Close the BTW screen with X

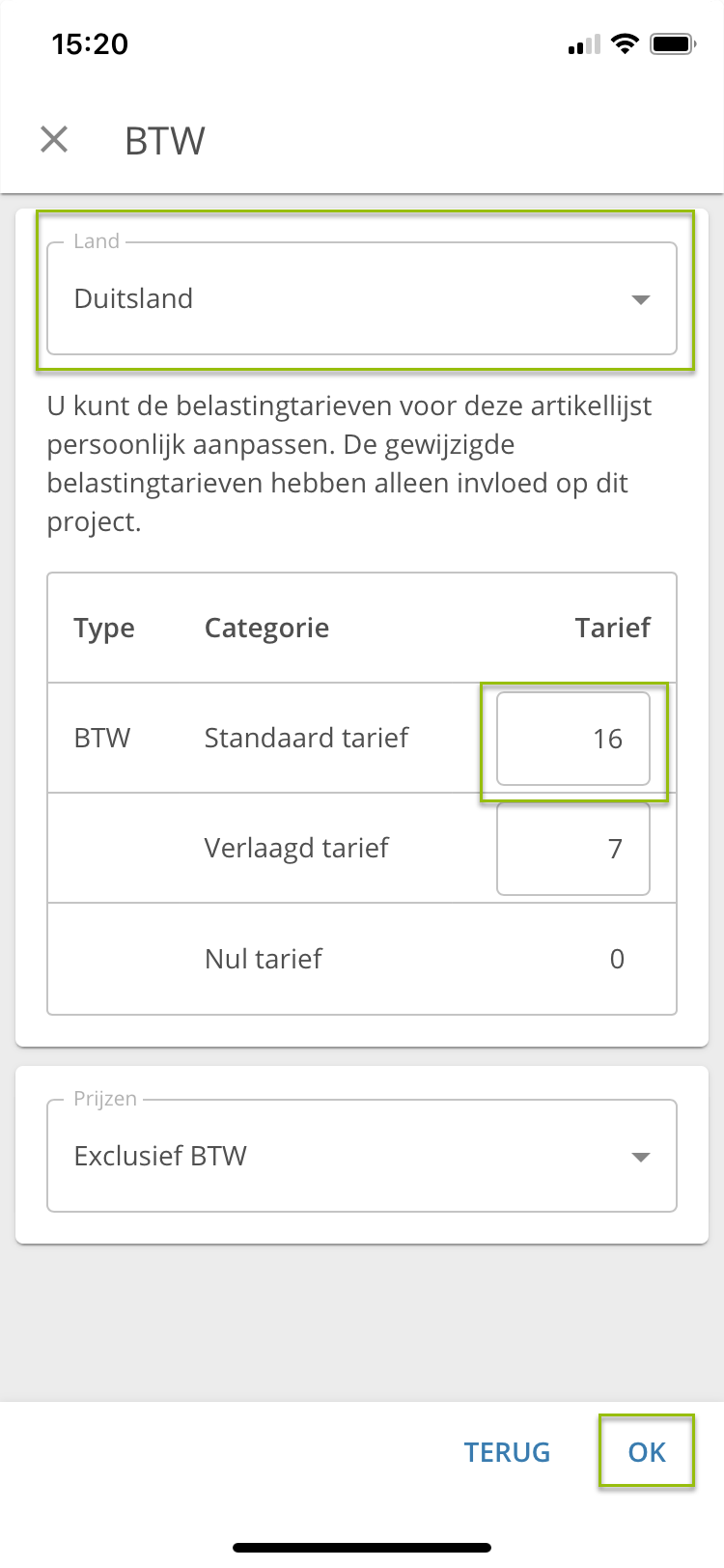pyautogui.click(x=54, y=140)
